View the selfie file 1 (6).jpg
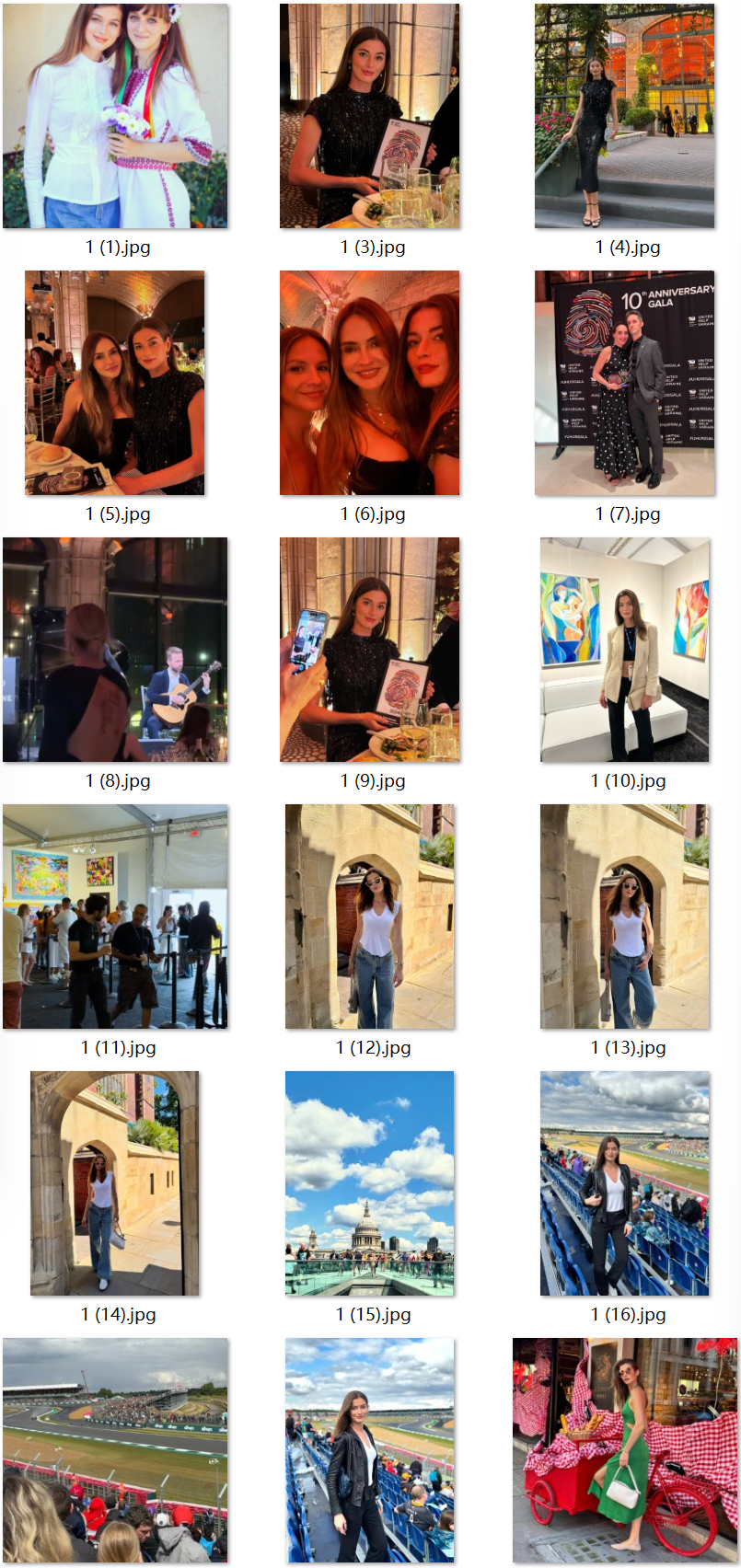 click(369, 383)
